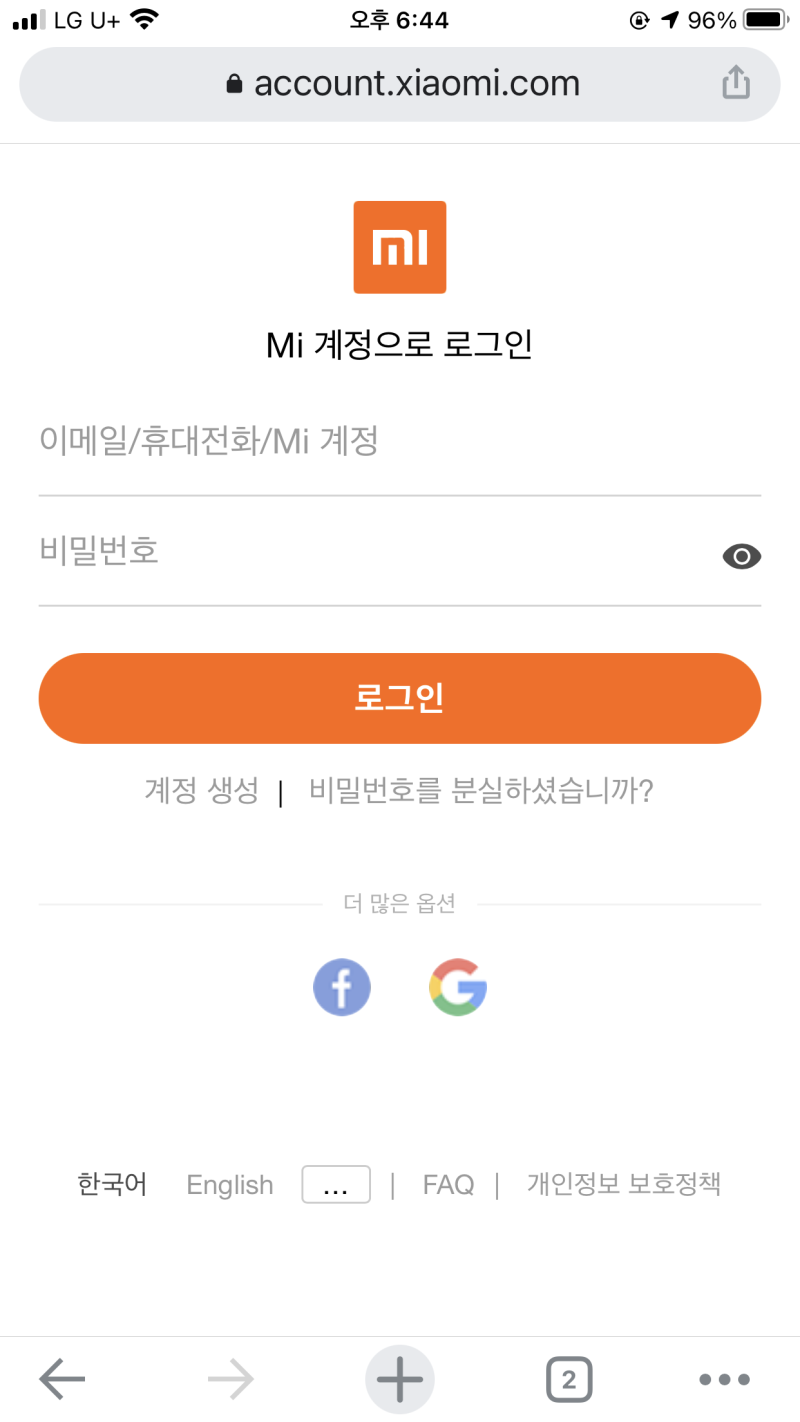Switch language to English

pyautogui.click(x=229, y=1184)
